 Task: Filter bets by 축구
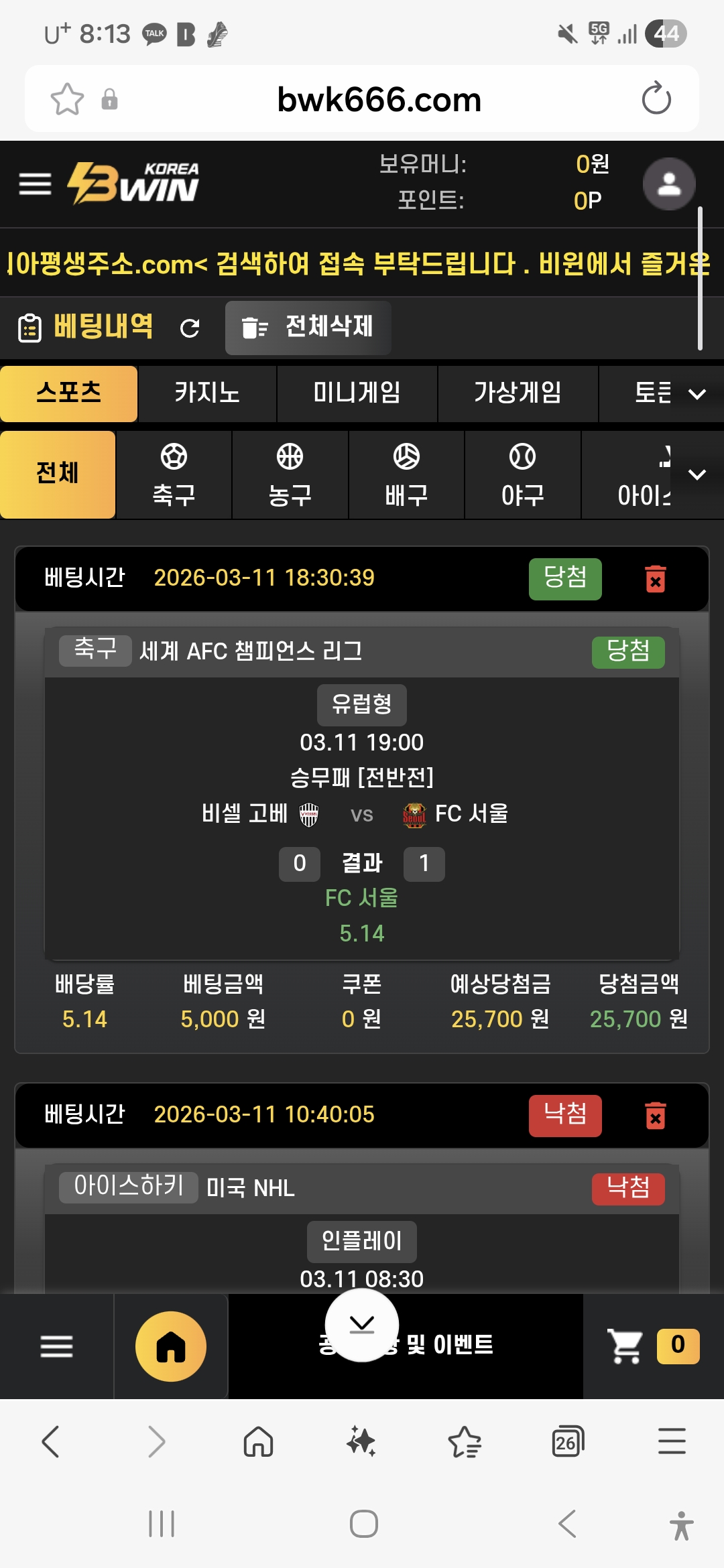point(174,475)
